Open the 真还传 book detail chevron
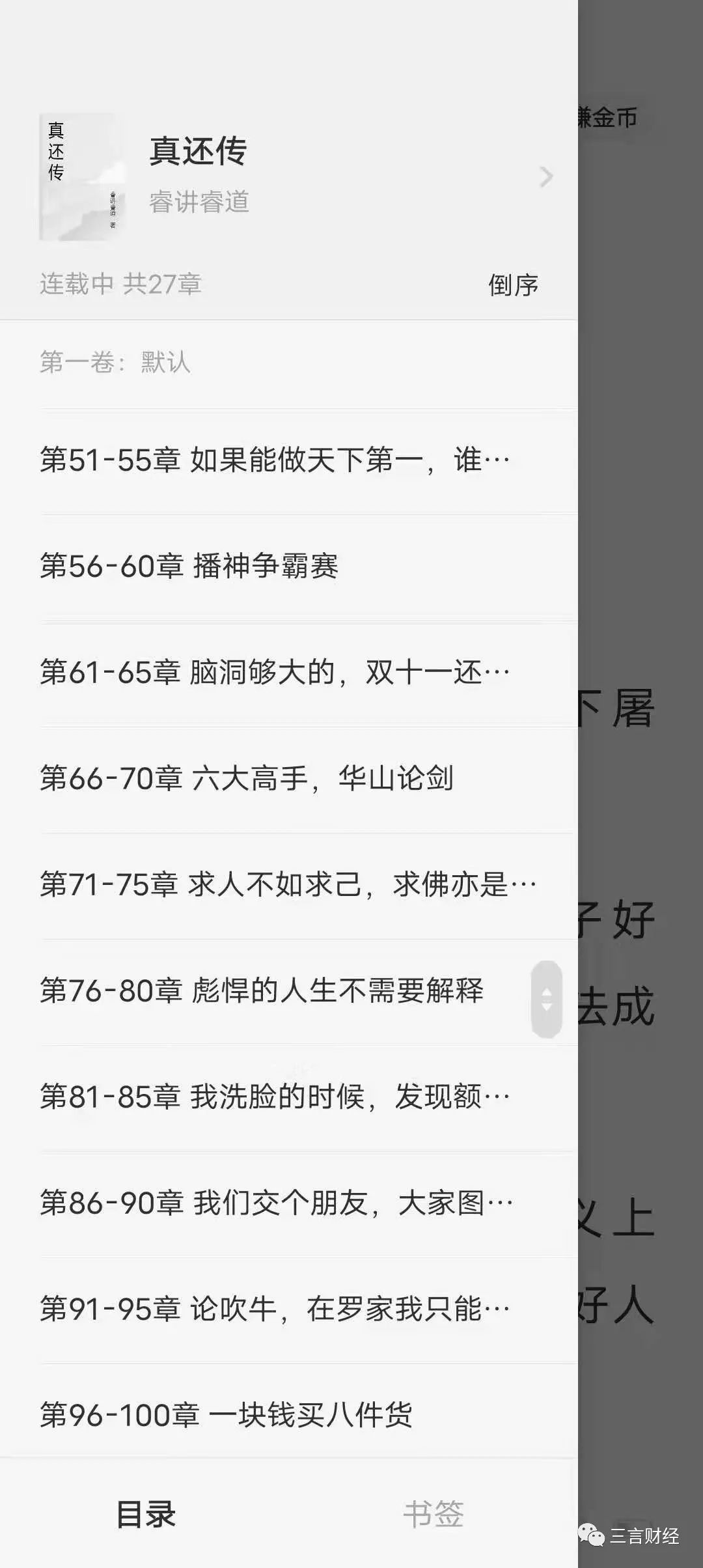 coord(546,176)
